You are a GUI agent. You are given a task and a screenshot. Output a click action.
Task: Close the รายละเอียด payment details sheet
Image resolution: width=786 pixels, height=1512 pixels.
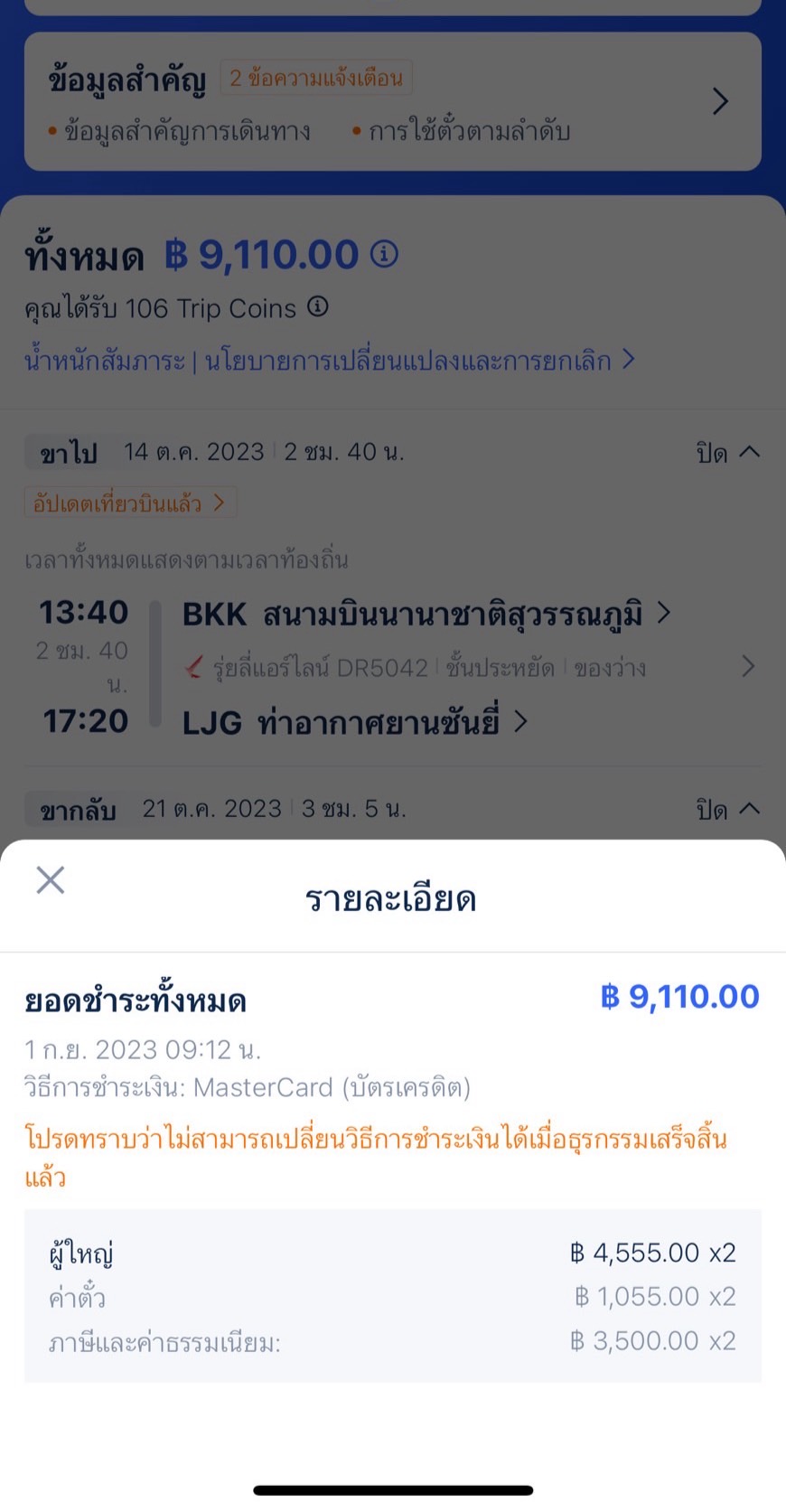pos(51,879)
